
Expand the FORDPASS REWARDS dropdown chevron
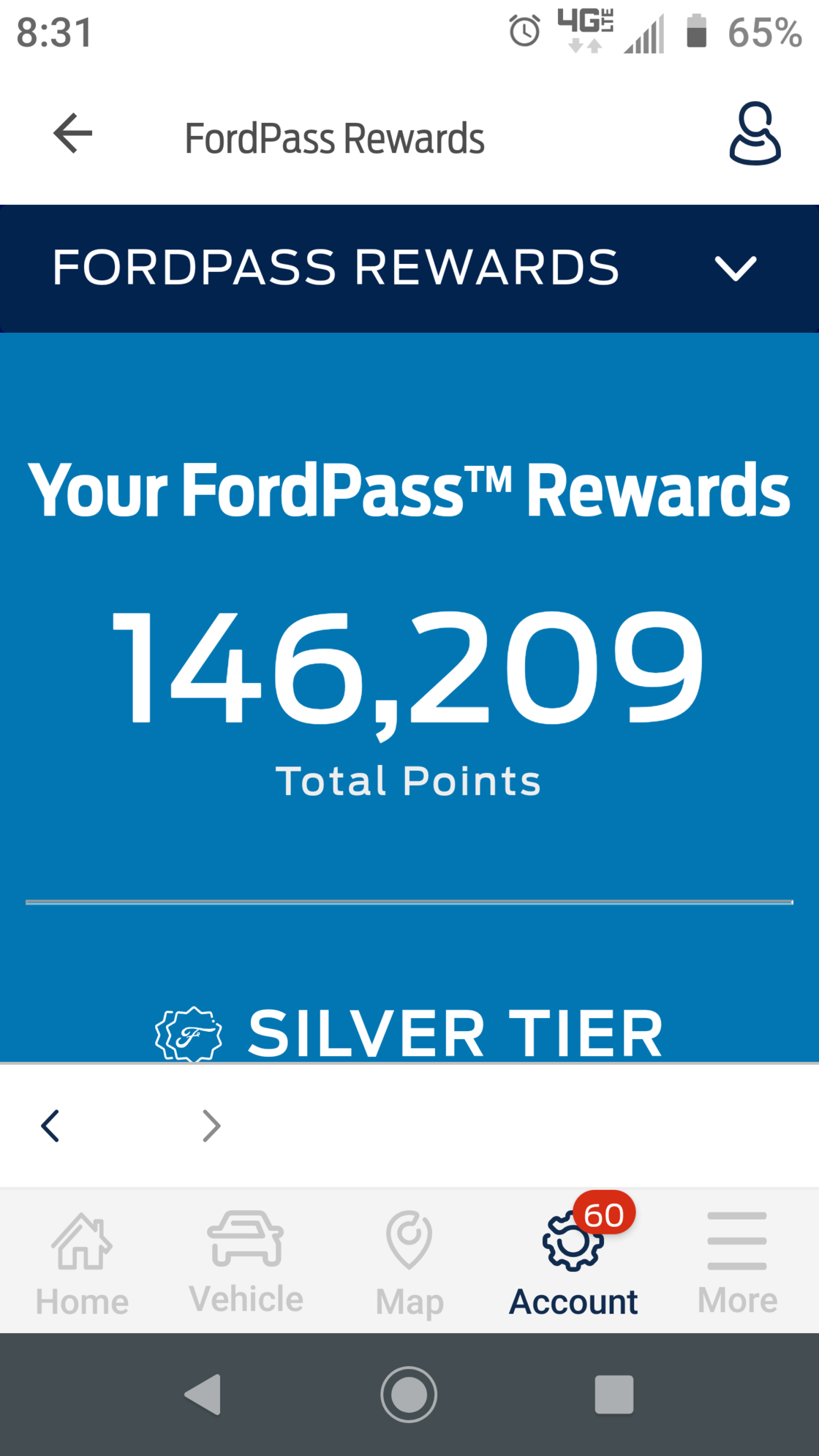737,268
